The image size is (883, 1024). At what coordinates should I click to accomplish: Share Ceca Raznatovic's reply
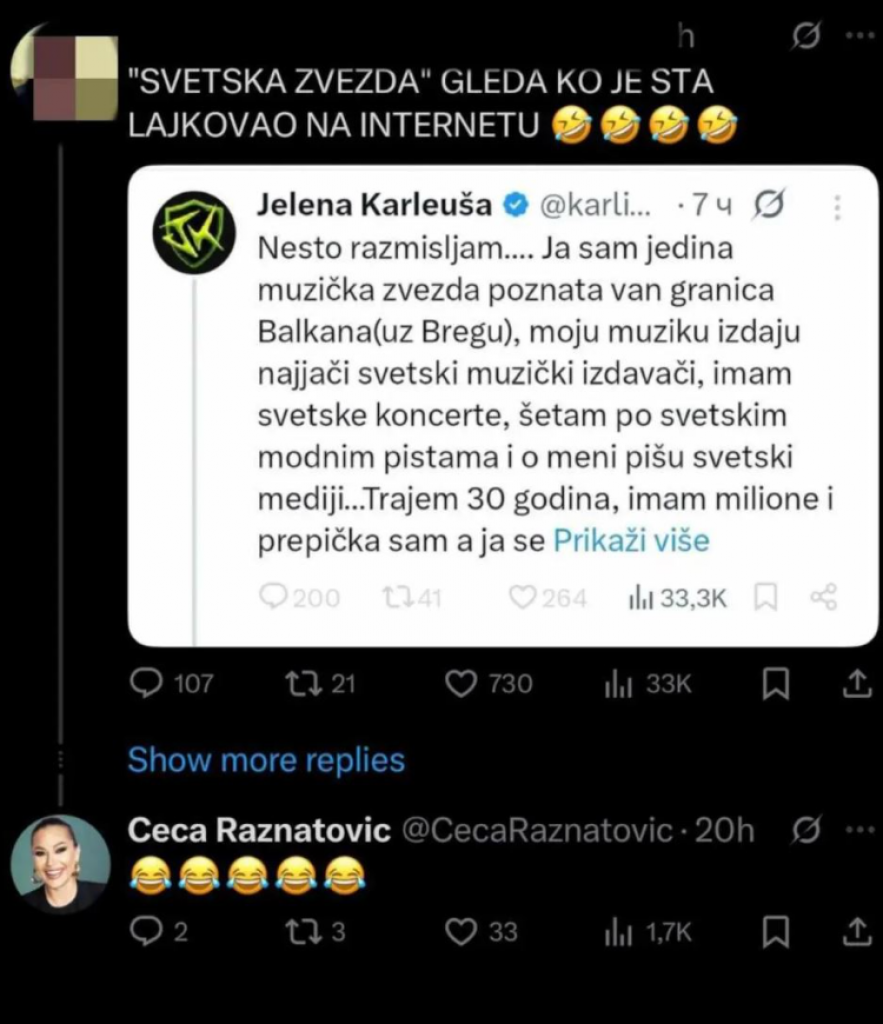pos(856,932)
